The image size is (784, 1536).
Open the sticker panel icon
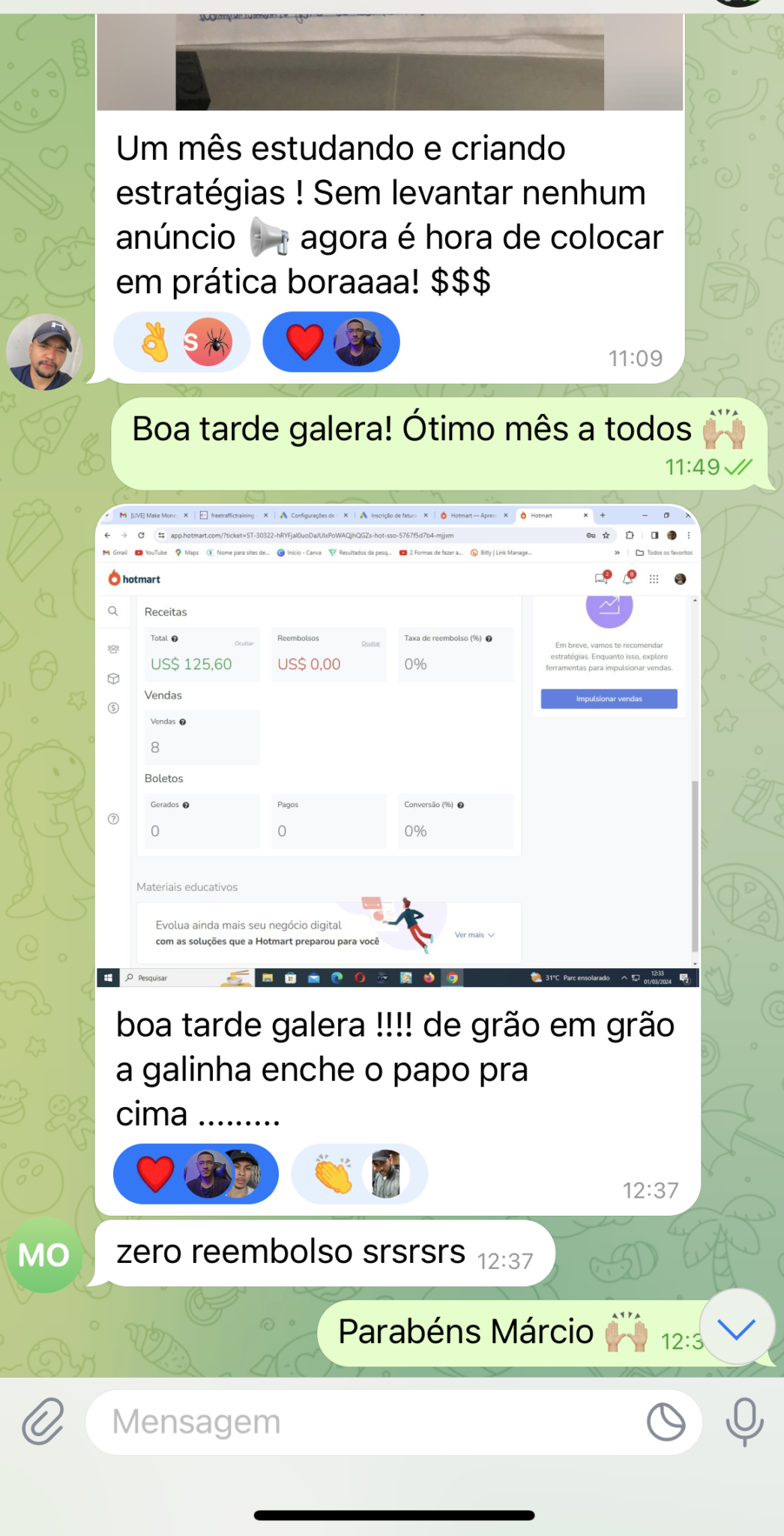(666, 1422)
